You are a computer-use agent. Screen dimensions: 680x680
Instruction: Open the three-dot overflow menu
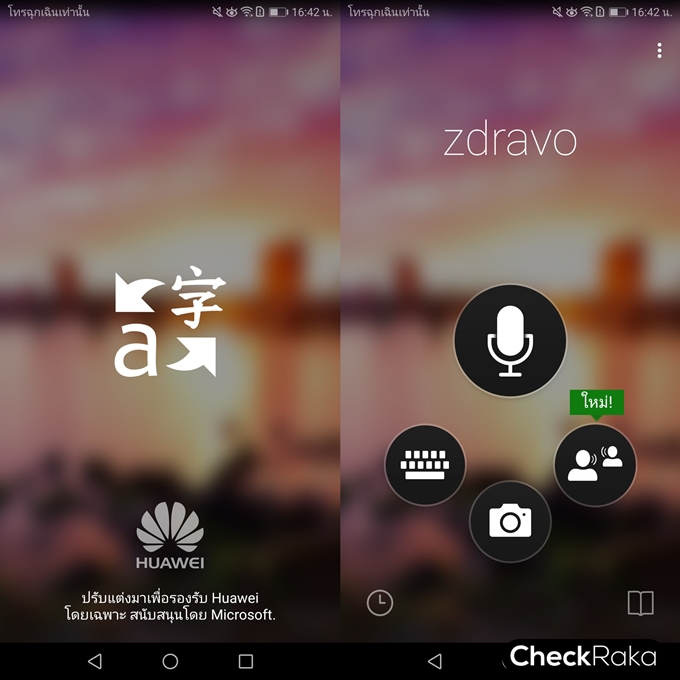coord(659,50)
